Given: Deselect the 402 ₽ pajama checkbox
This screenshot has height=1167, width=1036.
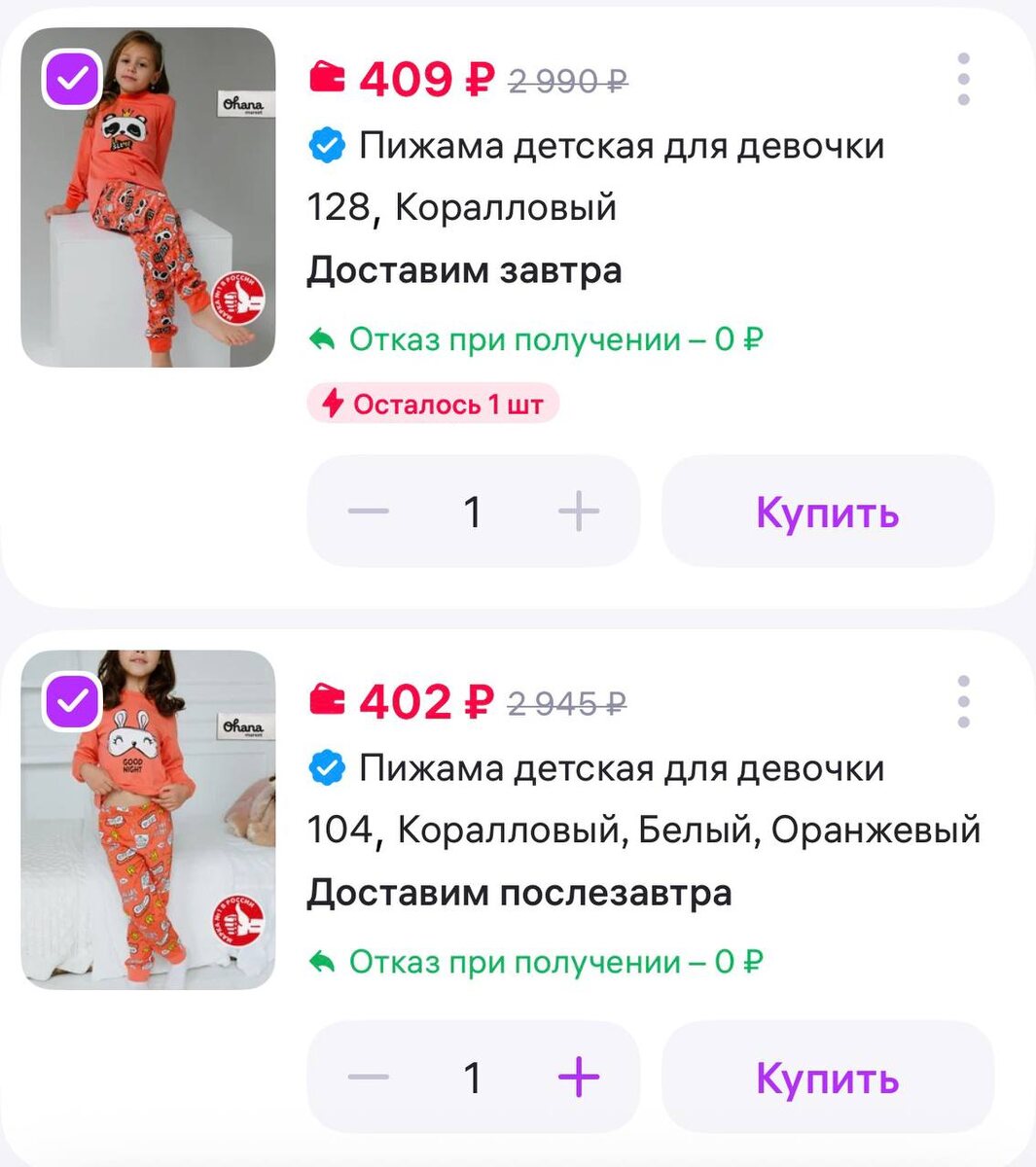Looking at the screenshot, I should 72,701.
